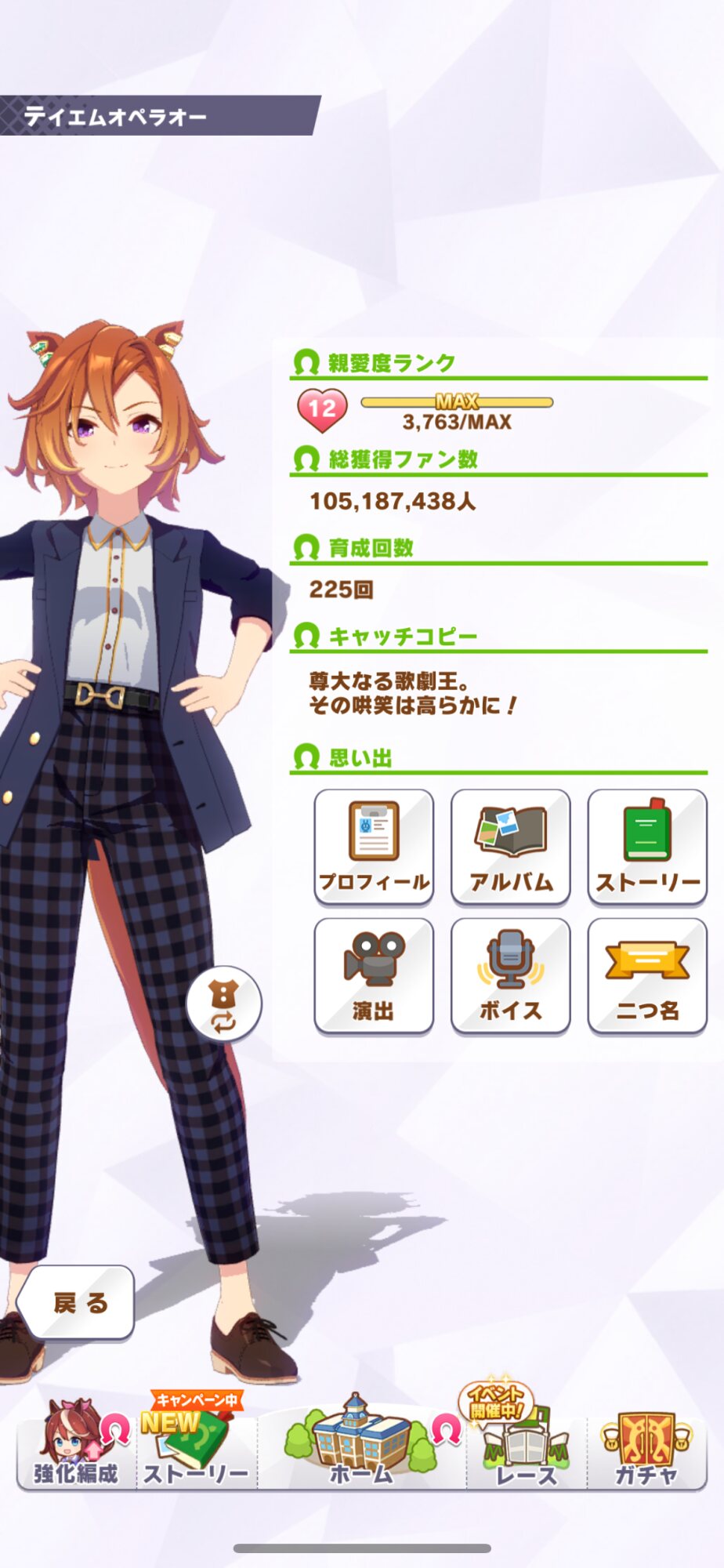This screenshot has width=724, height=1568.
Task: Switch to the レース tab
Action: (x=526, y=1445)
